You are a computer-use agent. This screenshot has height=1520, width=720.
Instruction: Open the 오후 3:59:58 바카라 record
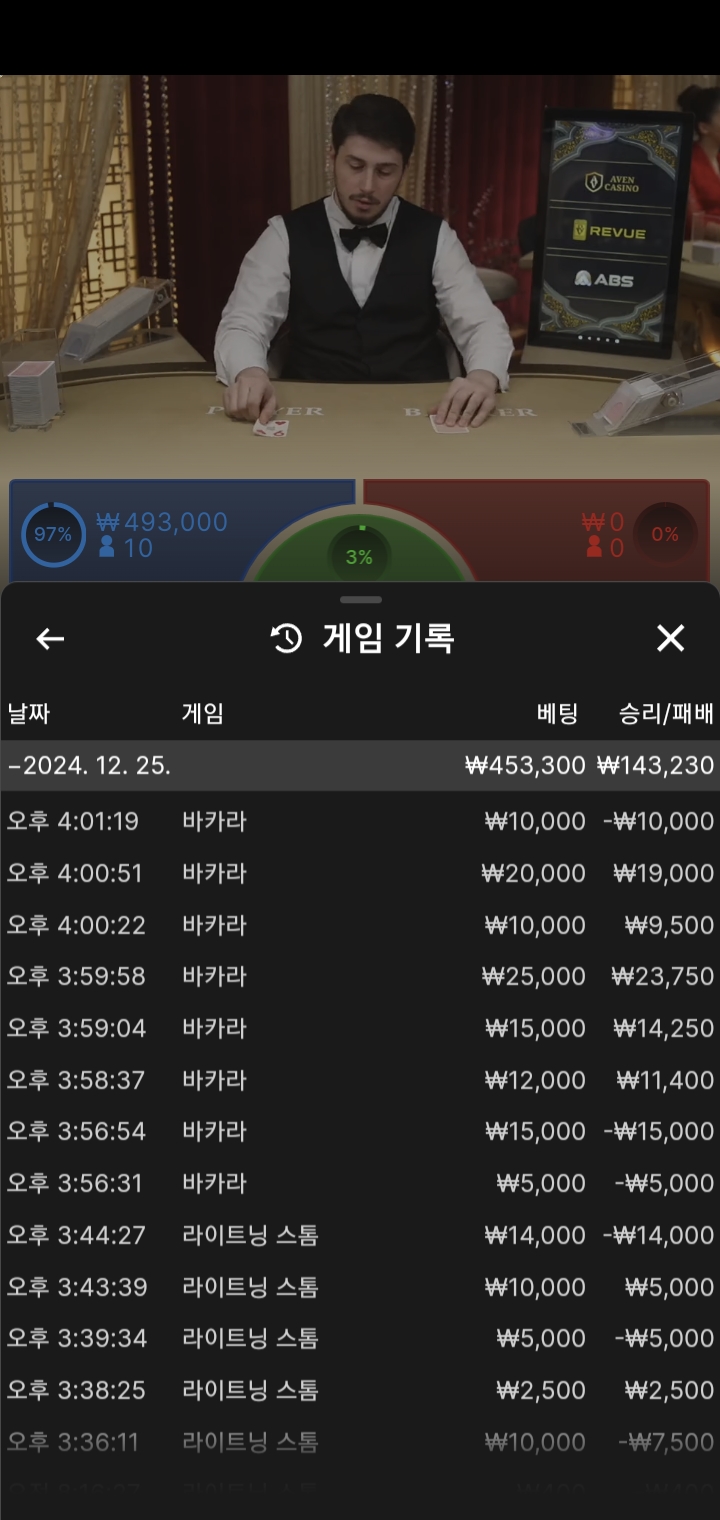click(x=360, y=976)
